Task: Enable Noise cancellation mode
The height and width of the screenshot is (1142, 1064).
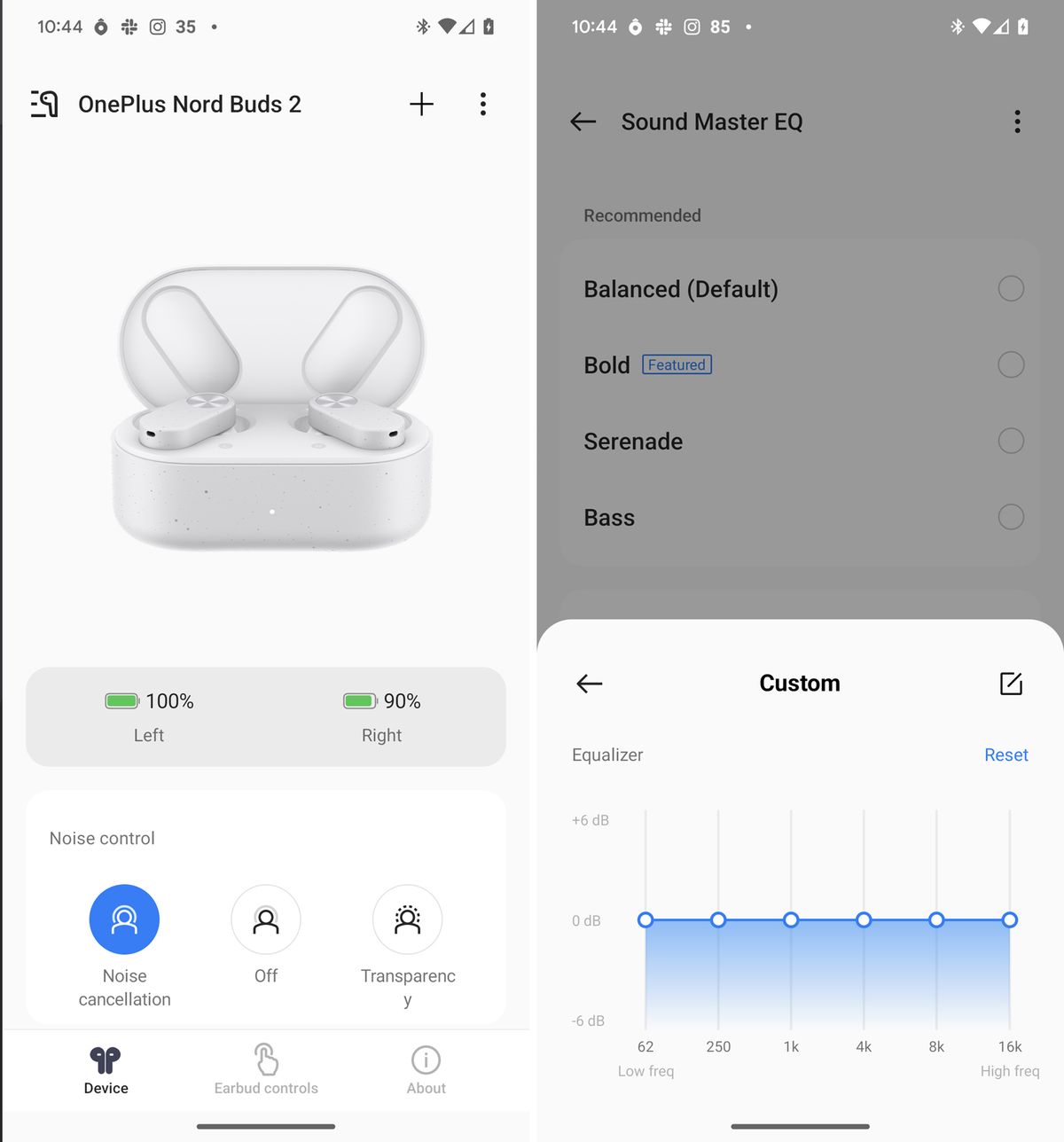Action: 124,920
